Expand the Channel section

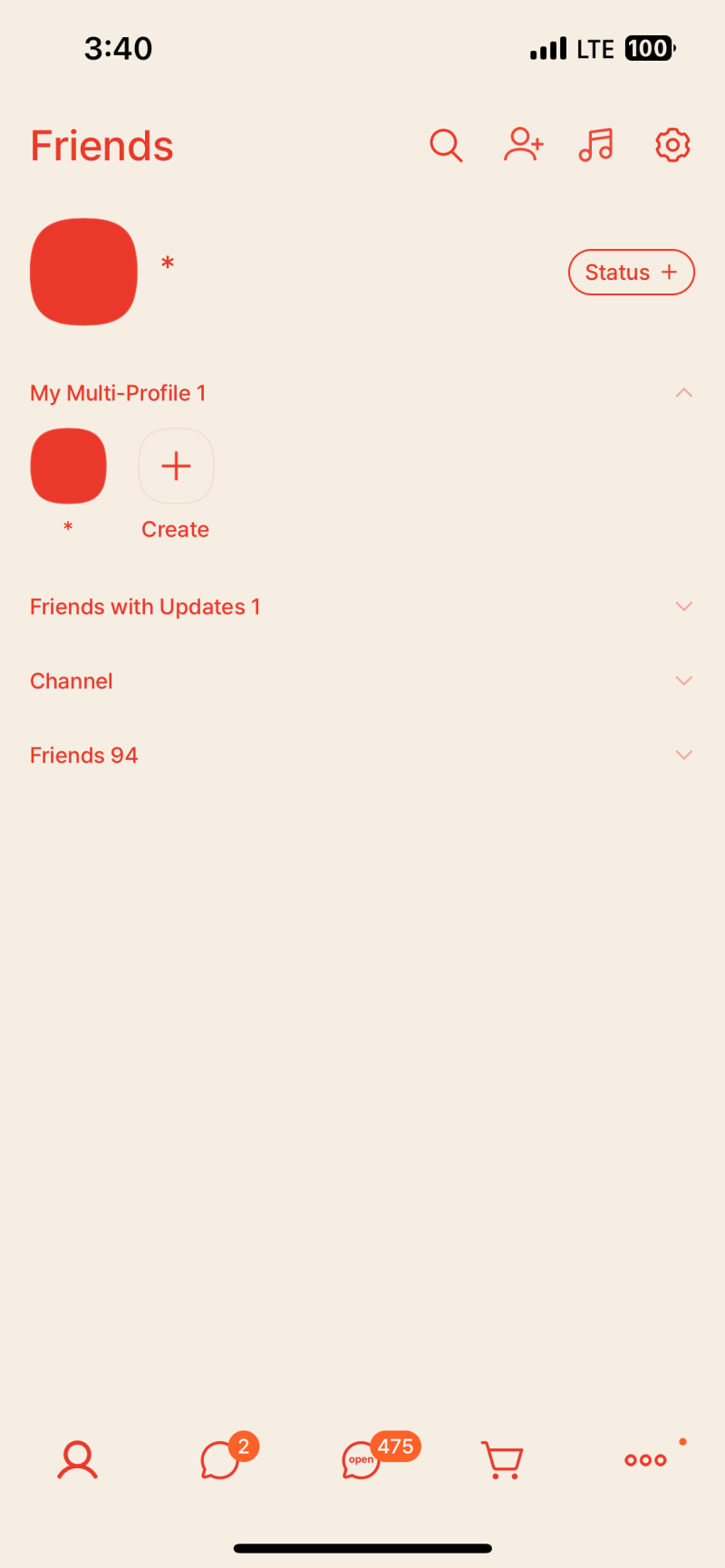point(684,680)
